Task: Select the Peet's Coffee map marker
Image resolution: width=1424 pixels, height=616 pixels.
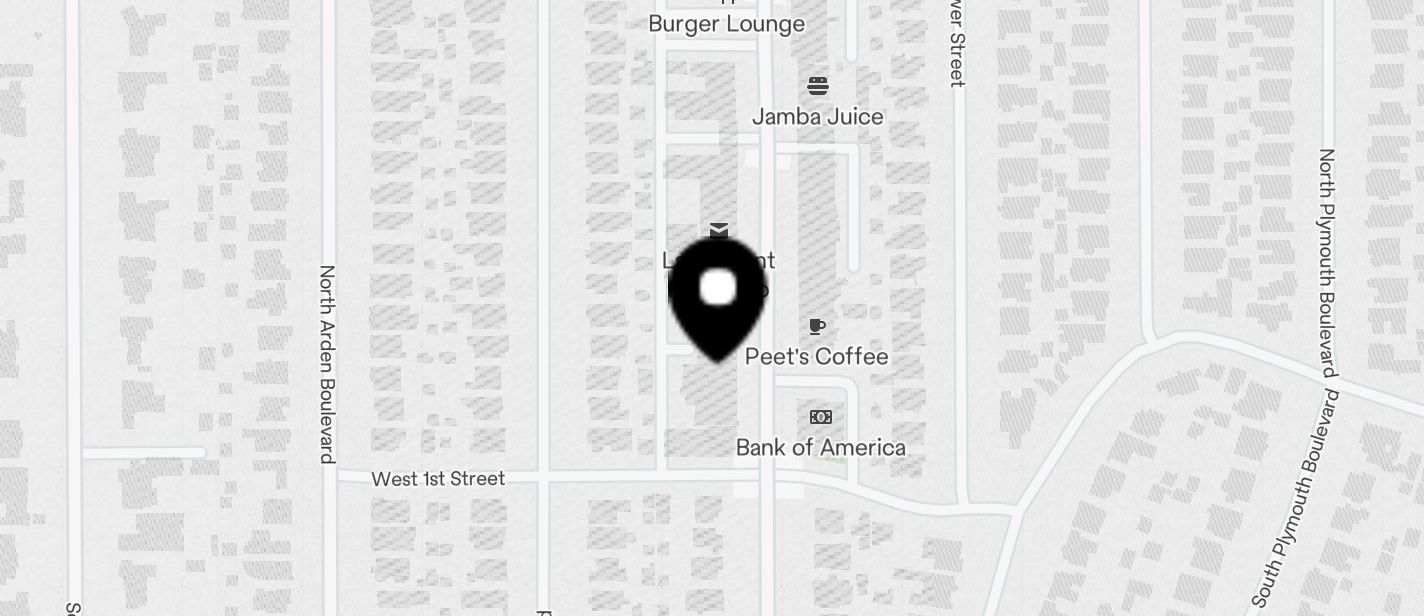Action: point(817,327)
